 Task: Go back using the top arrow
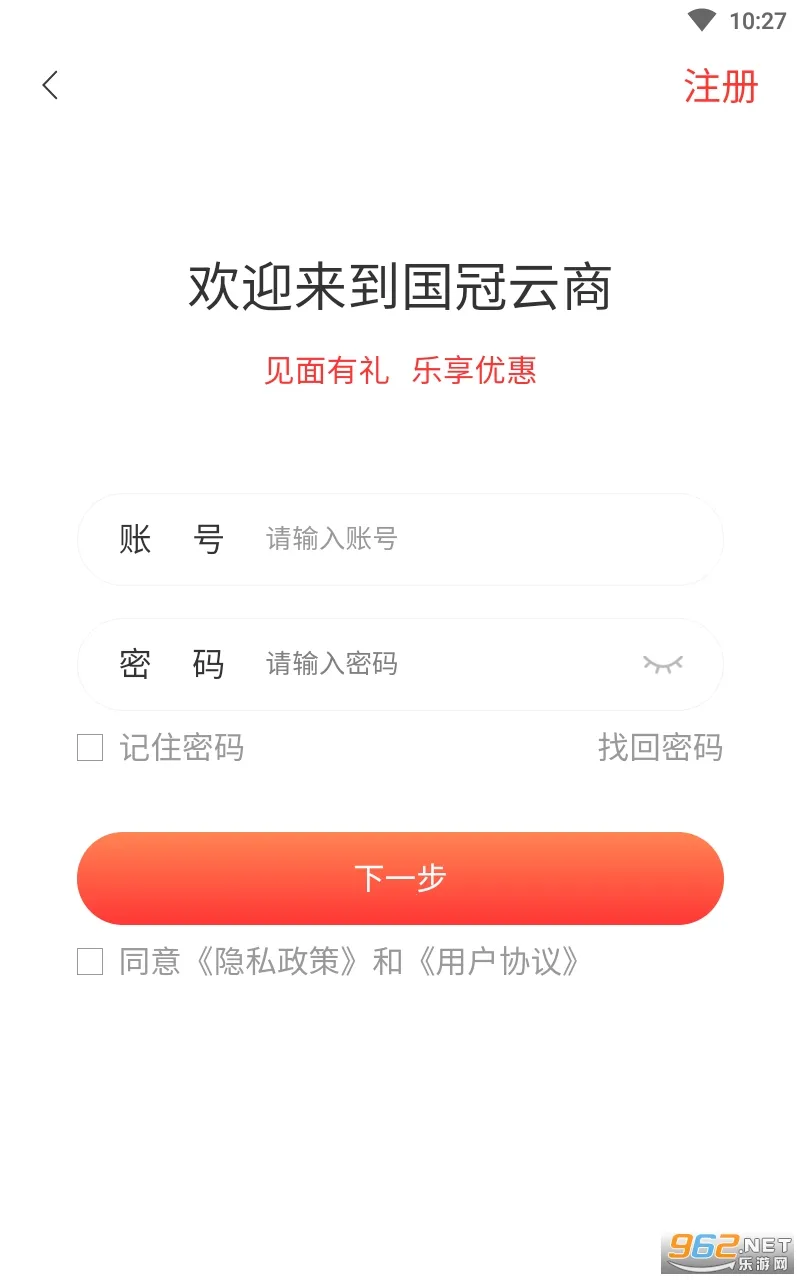click(50, 86)
